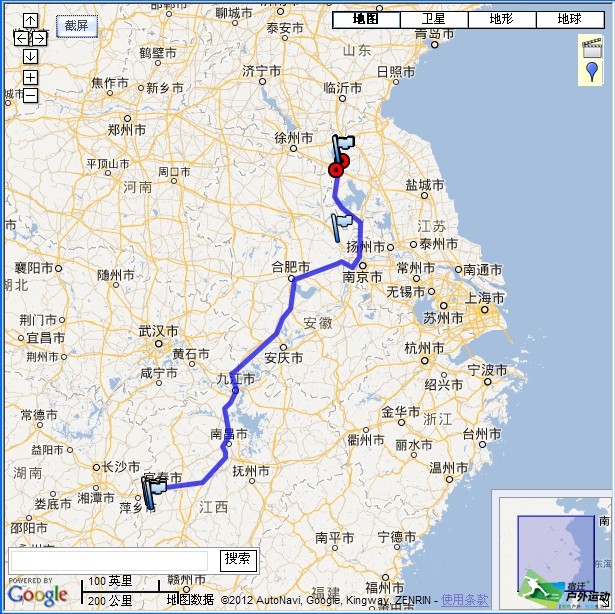
Task: Pan the map left with the arrow
Action: coord(21,38)
